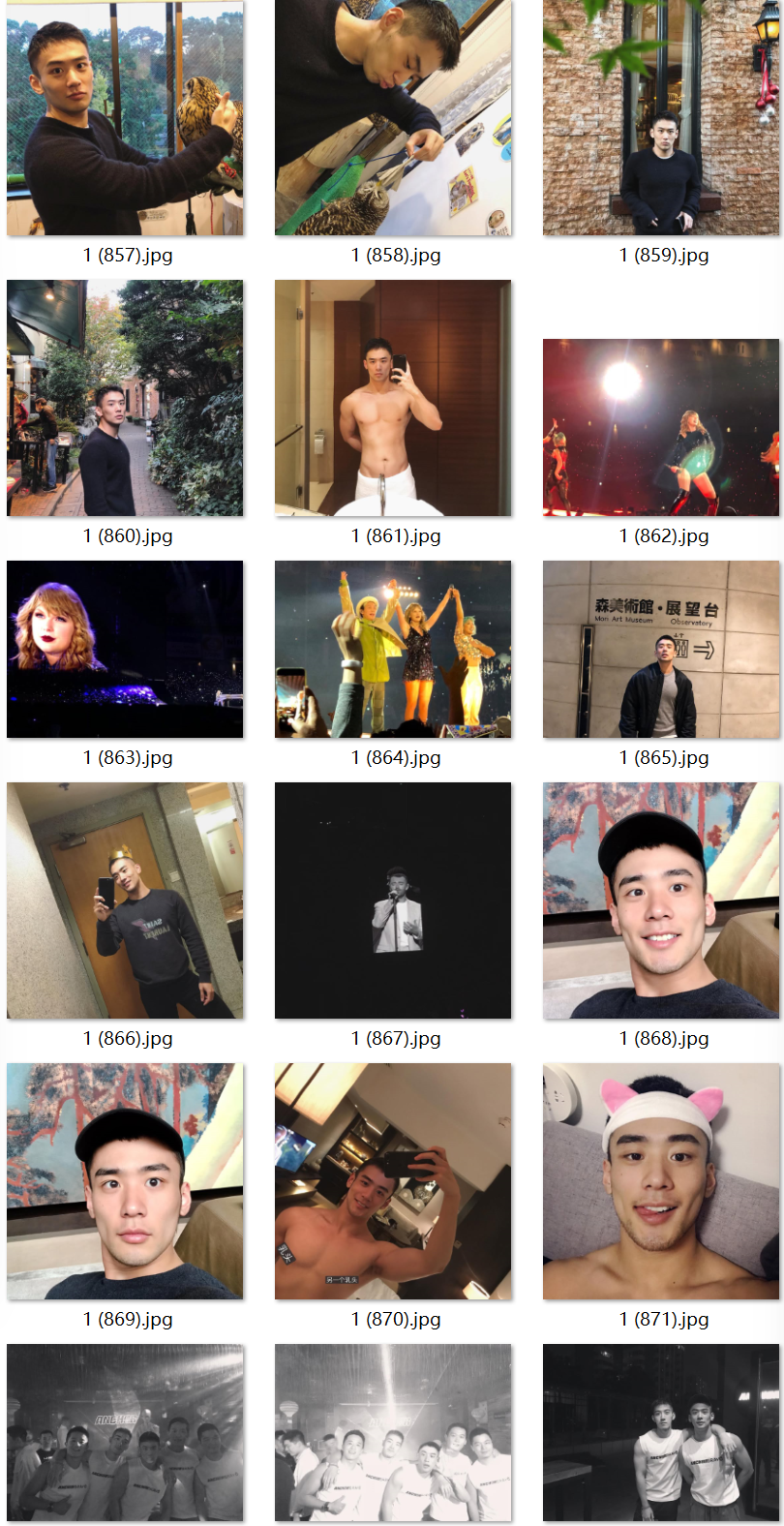This screenshot has width=784, height=1526.
Task: Select the image 1 (870).jpg
Action: click(393, 1181)
